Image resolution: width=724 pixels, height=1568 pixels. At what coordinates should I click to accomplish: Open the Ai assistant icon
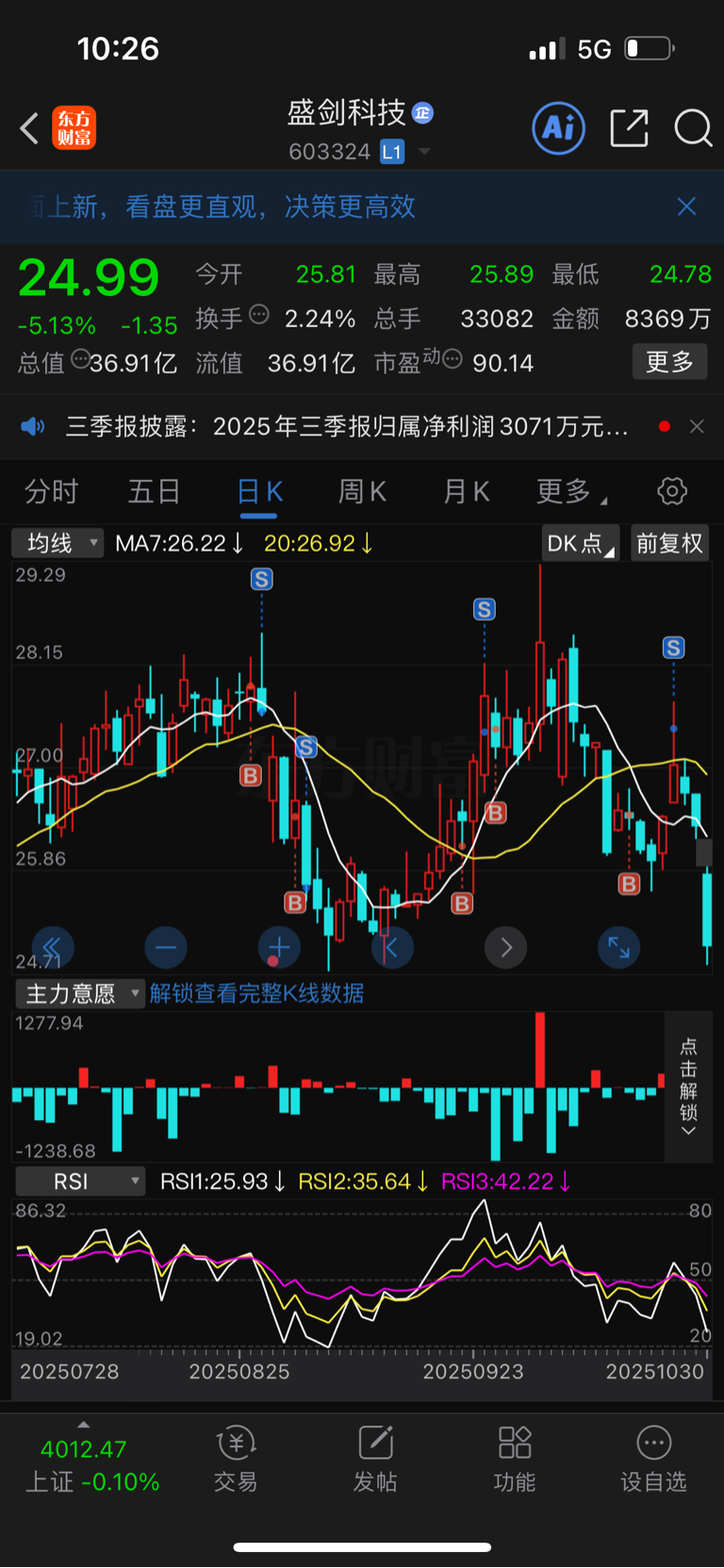click(559, 127)
